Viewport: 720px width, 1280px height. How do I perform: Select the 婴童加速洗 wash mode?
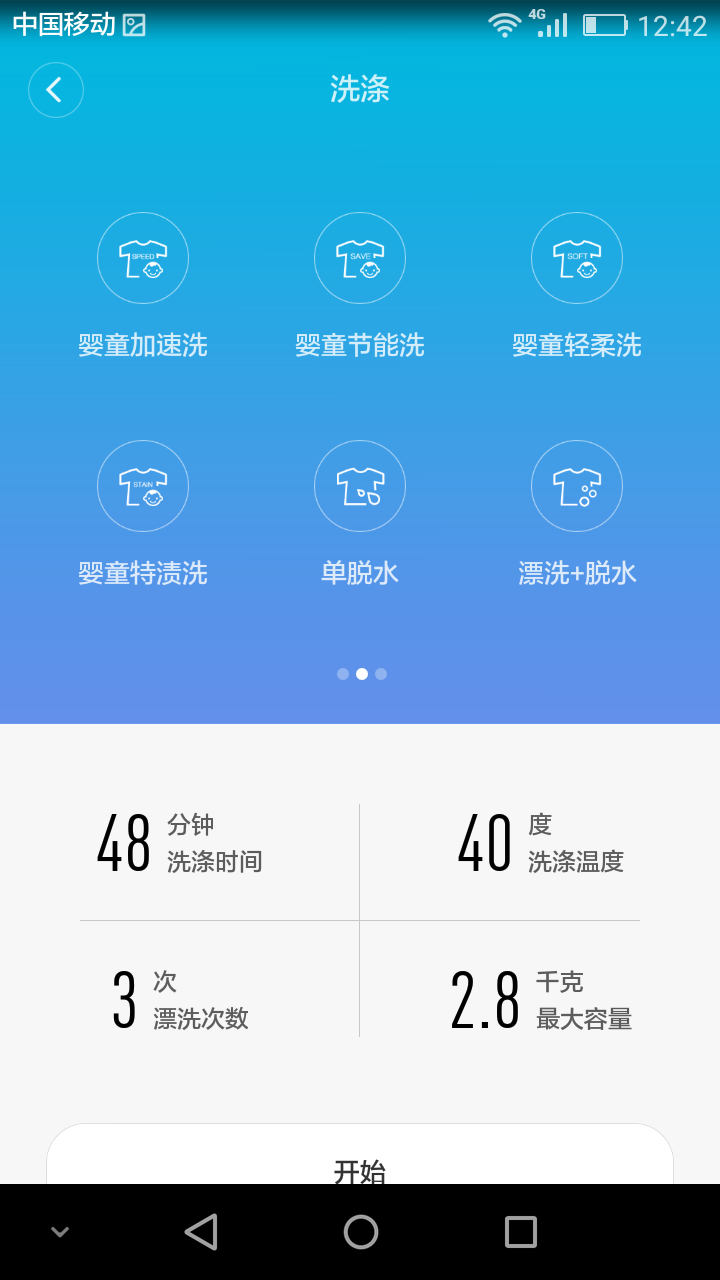143,258
